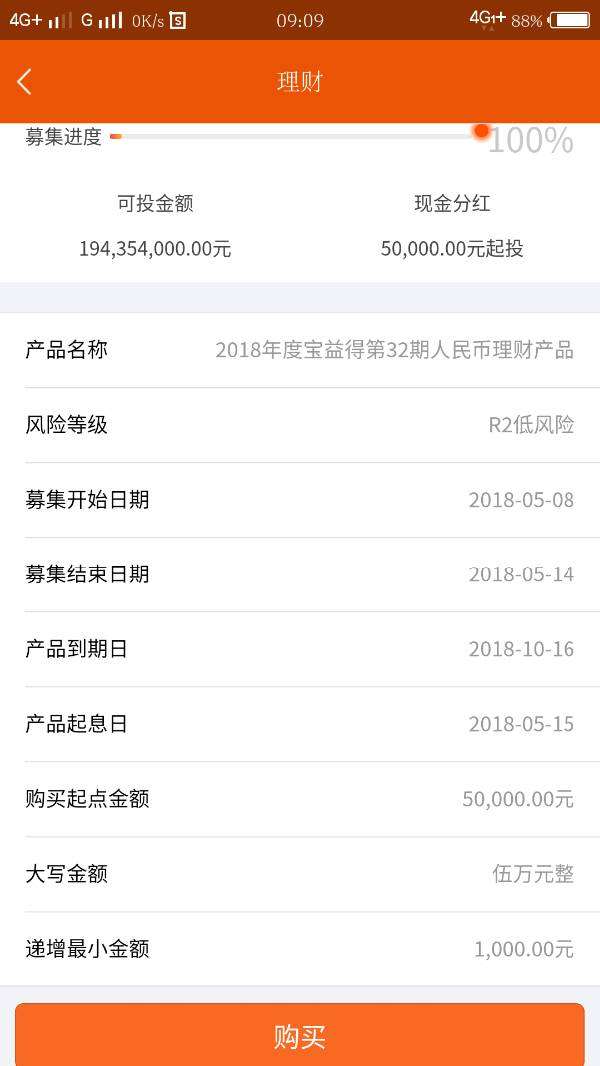Go back from the 理财 page
The width and height of the screenshot is (600, 1066).
pyautogui.click(x=25, y=82)
